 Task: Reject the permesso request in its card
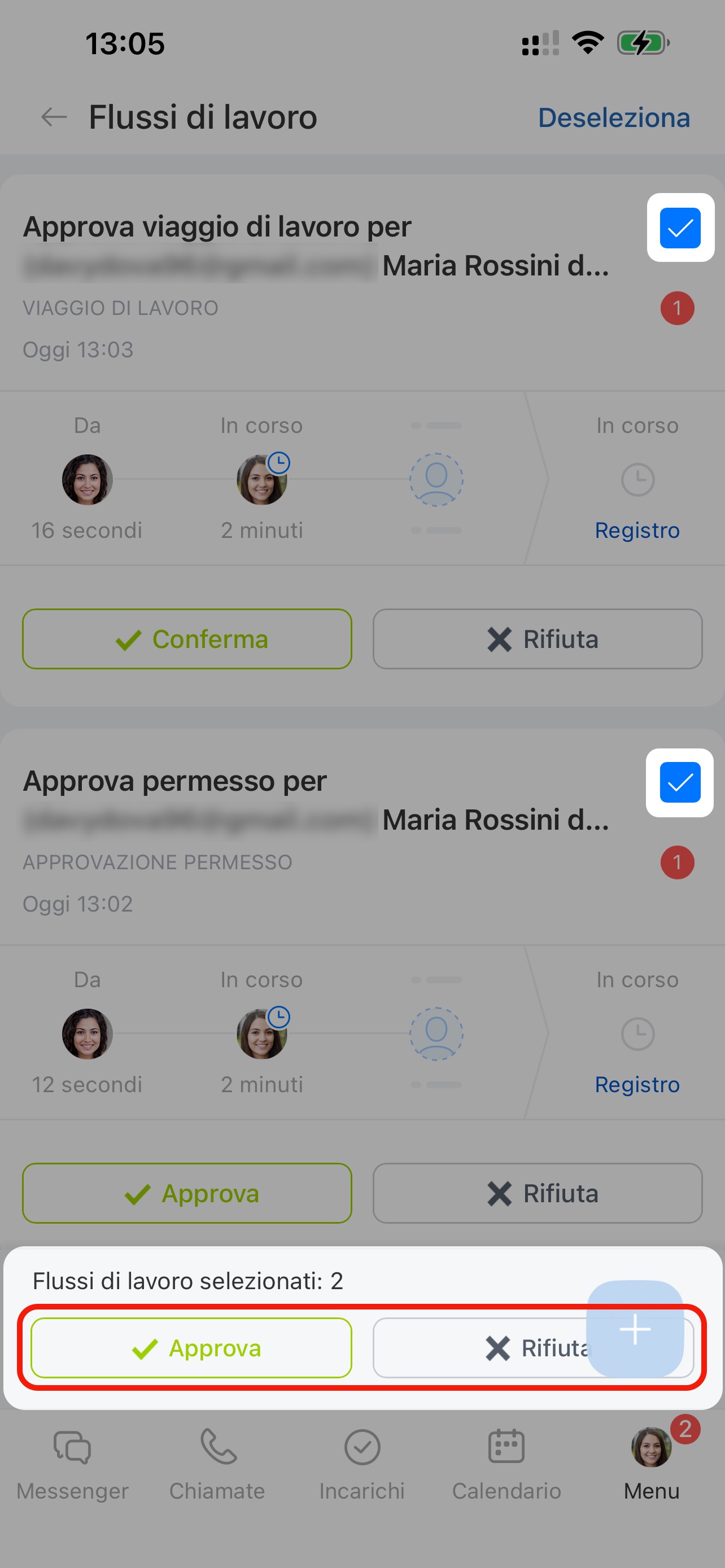(x=537, y=1193)
